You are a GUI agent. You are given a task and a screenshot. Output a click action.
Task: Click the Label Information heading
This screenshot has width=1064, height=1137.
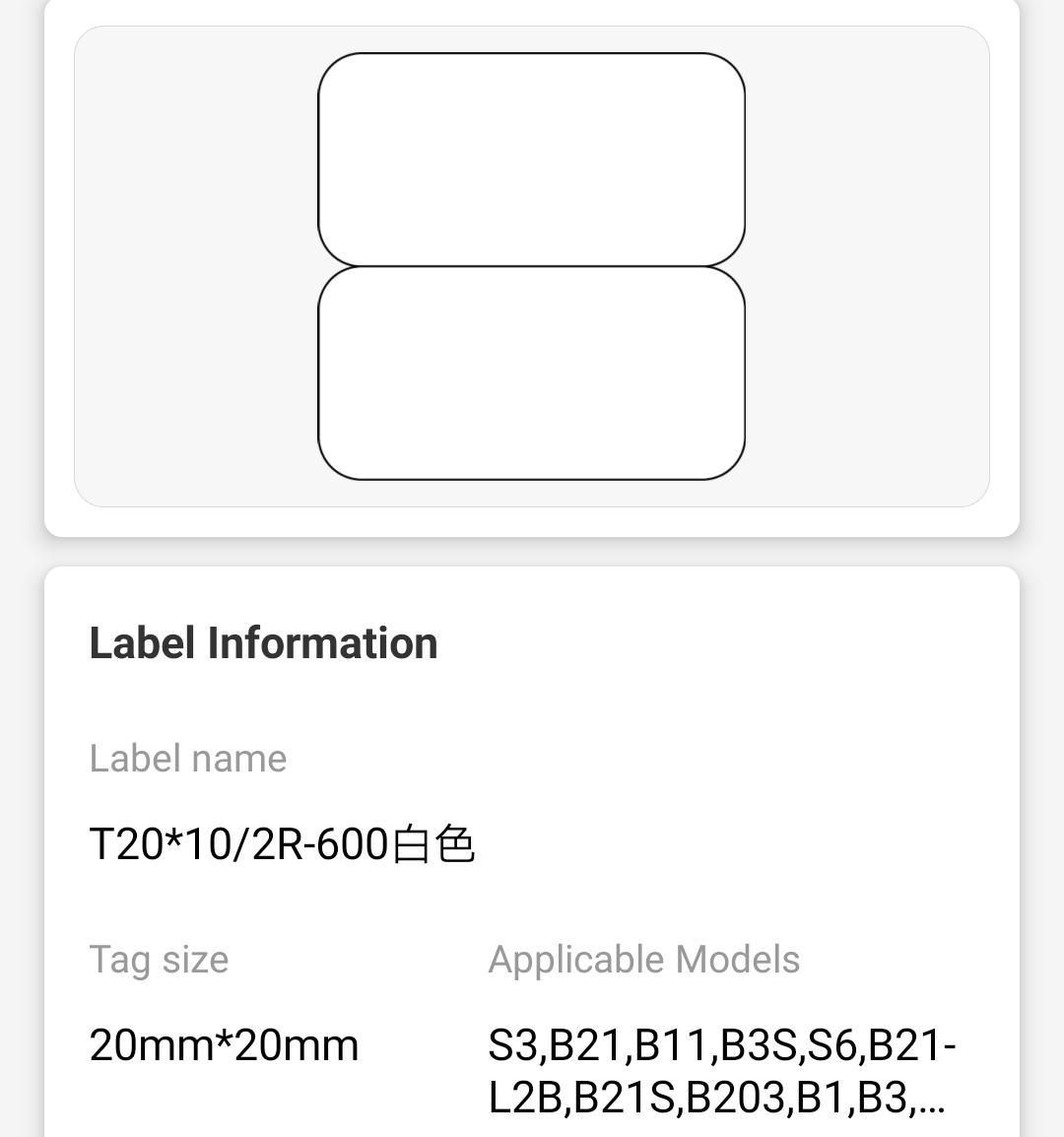264,642
